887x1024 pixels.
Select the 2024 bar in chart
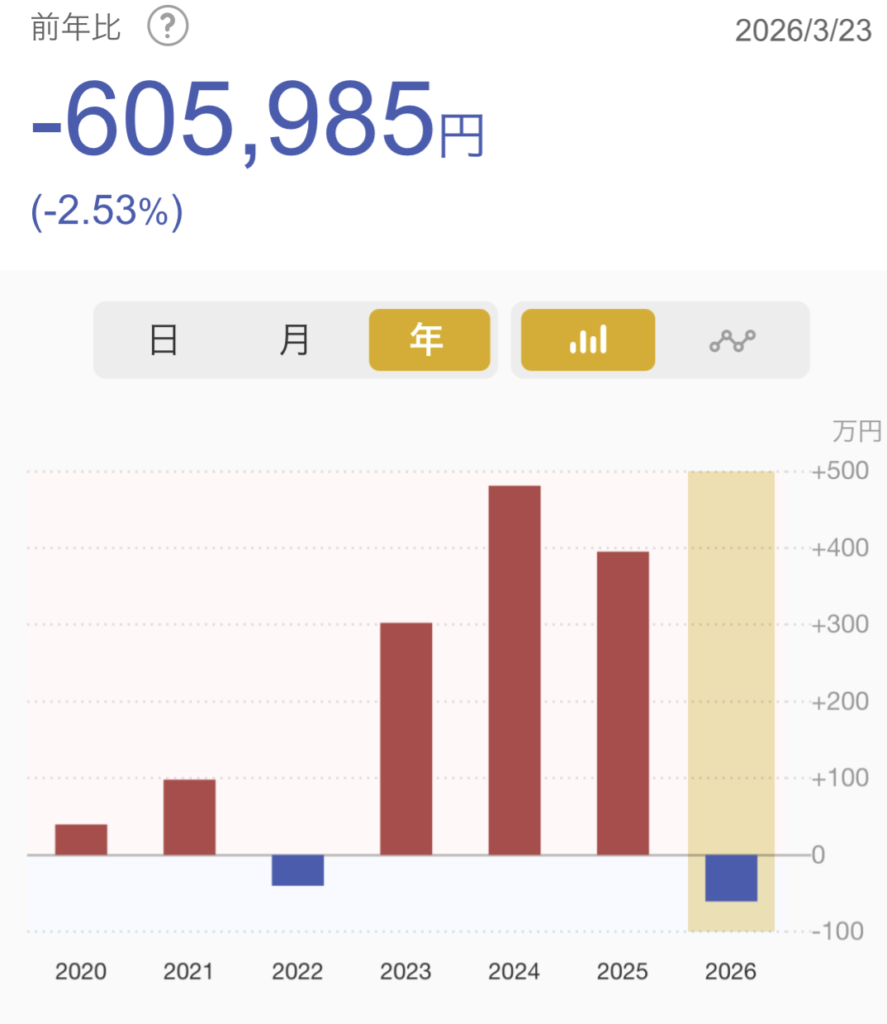click(514, 670)
